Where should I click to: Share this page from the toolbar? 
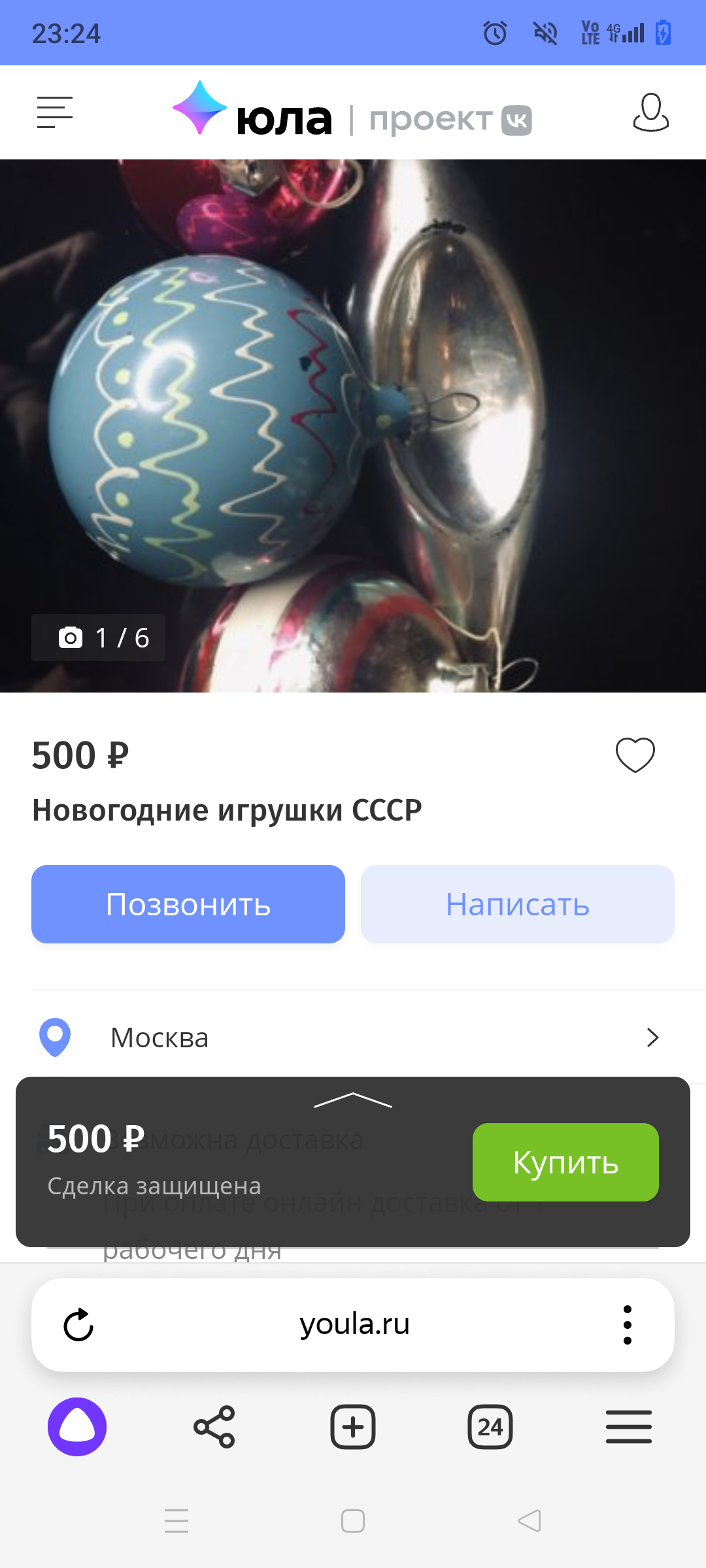214,1427
